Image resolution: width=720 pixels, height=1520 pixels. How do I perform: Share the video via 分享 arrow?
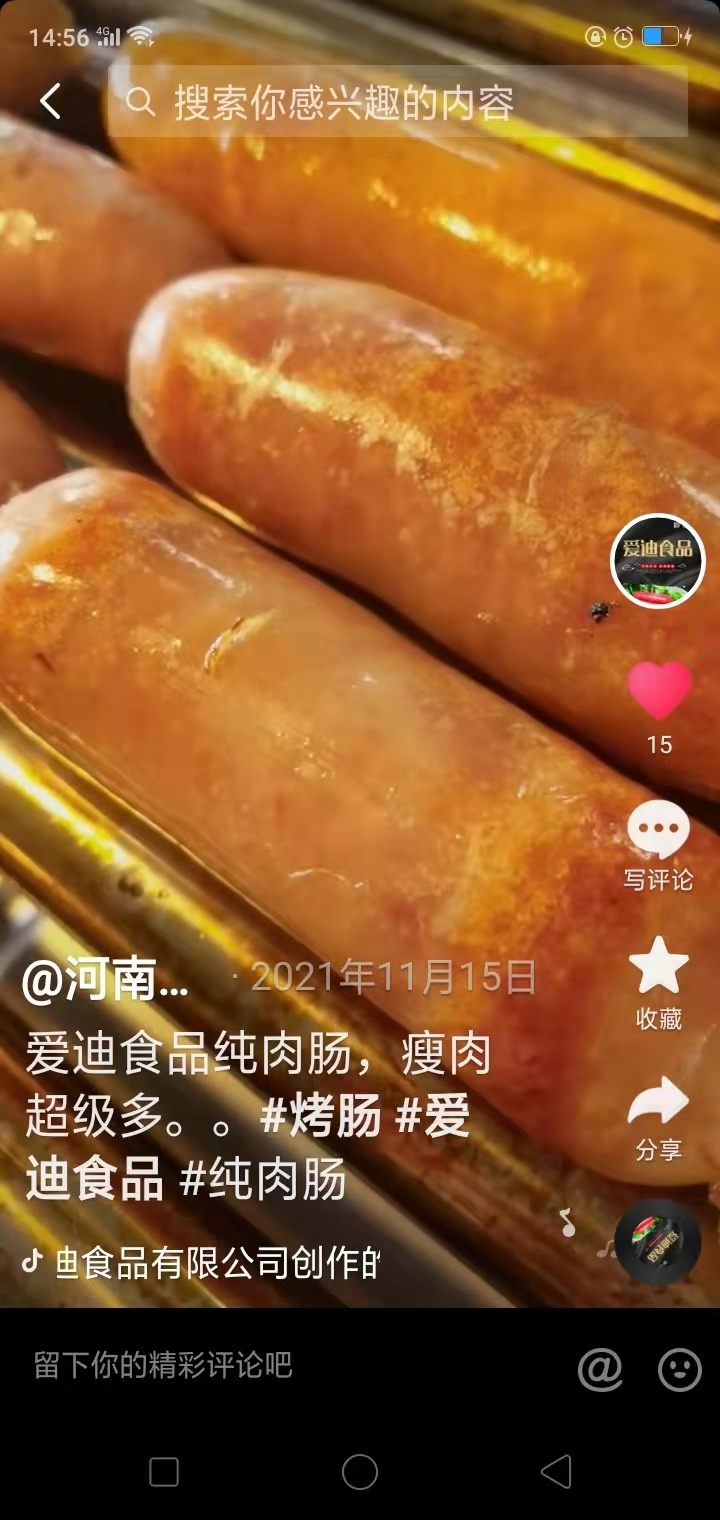point(658,1103)
